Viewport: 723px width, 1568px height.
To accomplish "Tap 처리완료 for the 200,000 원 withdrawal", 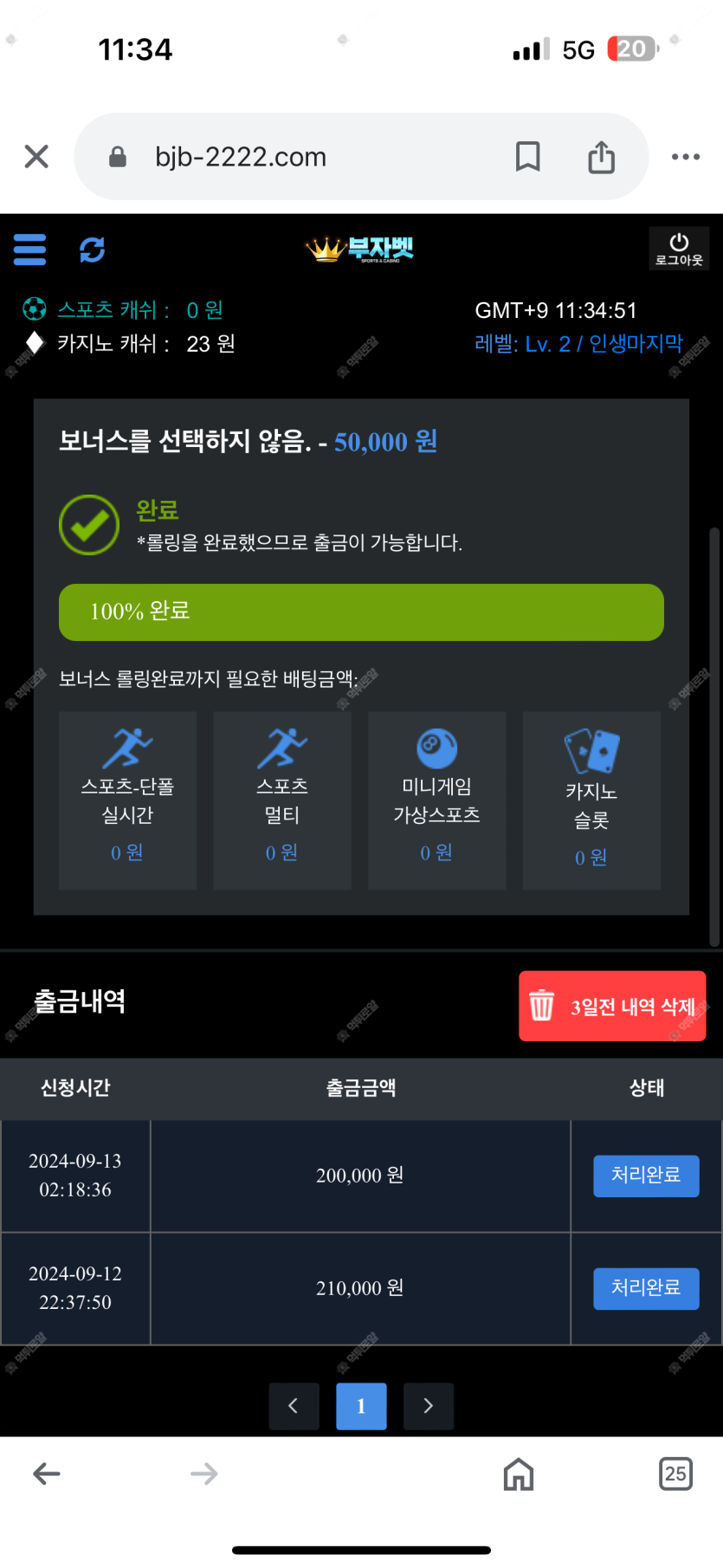I will tap(645, 1176).
